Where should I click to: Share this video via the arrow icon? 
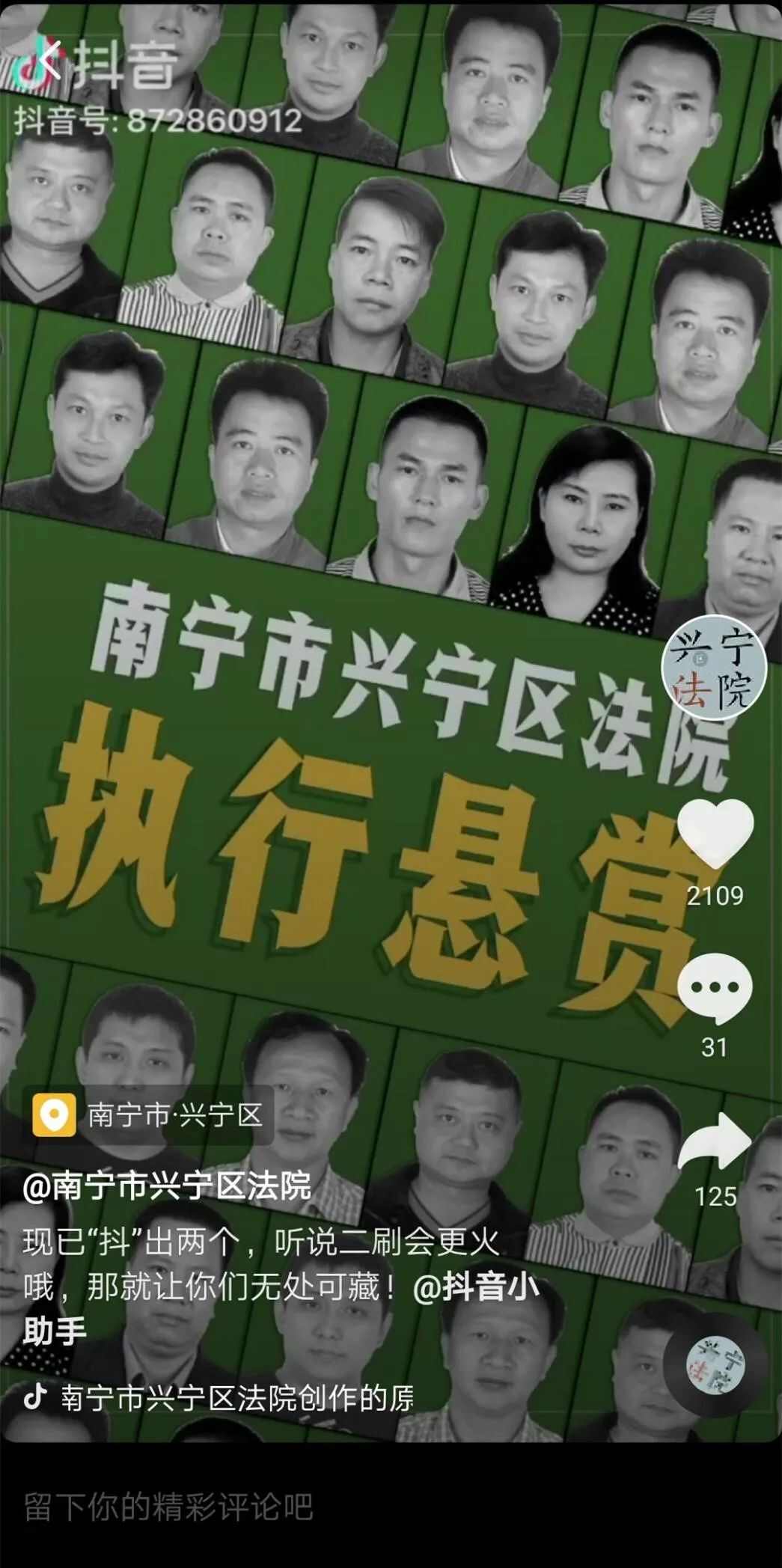click(x=715, y=1141)
